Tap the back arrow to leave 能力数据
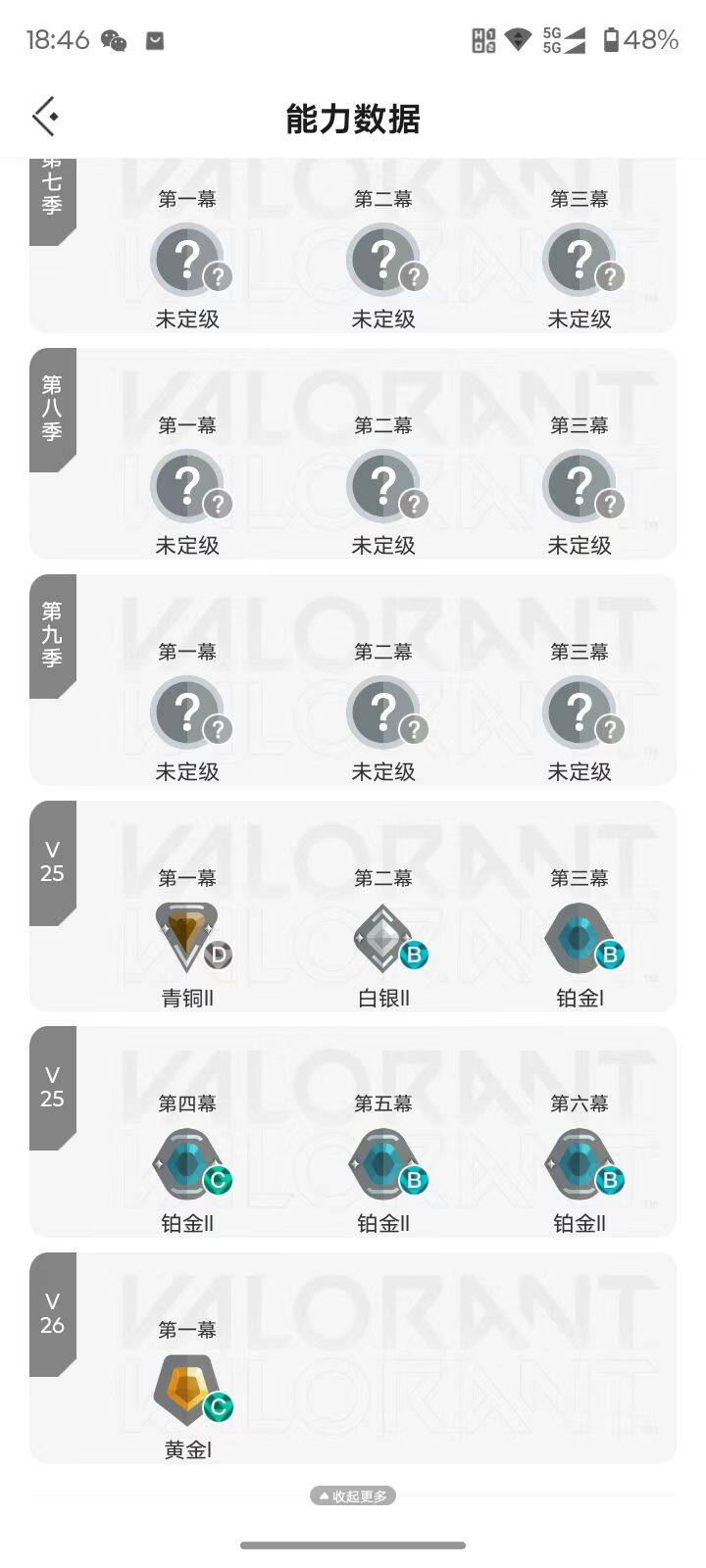 (x=44, y=117)
